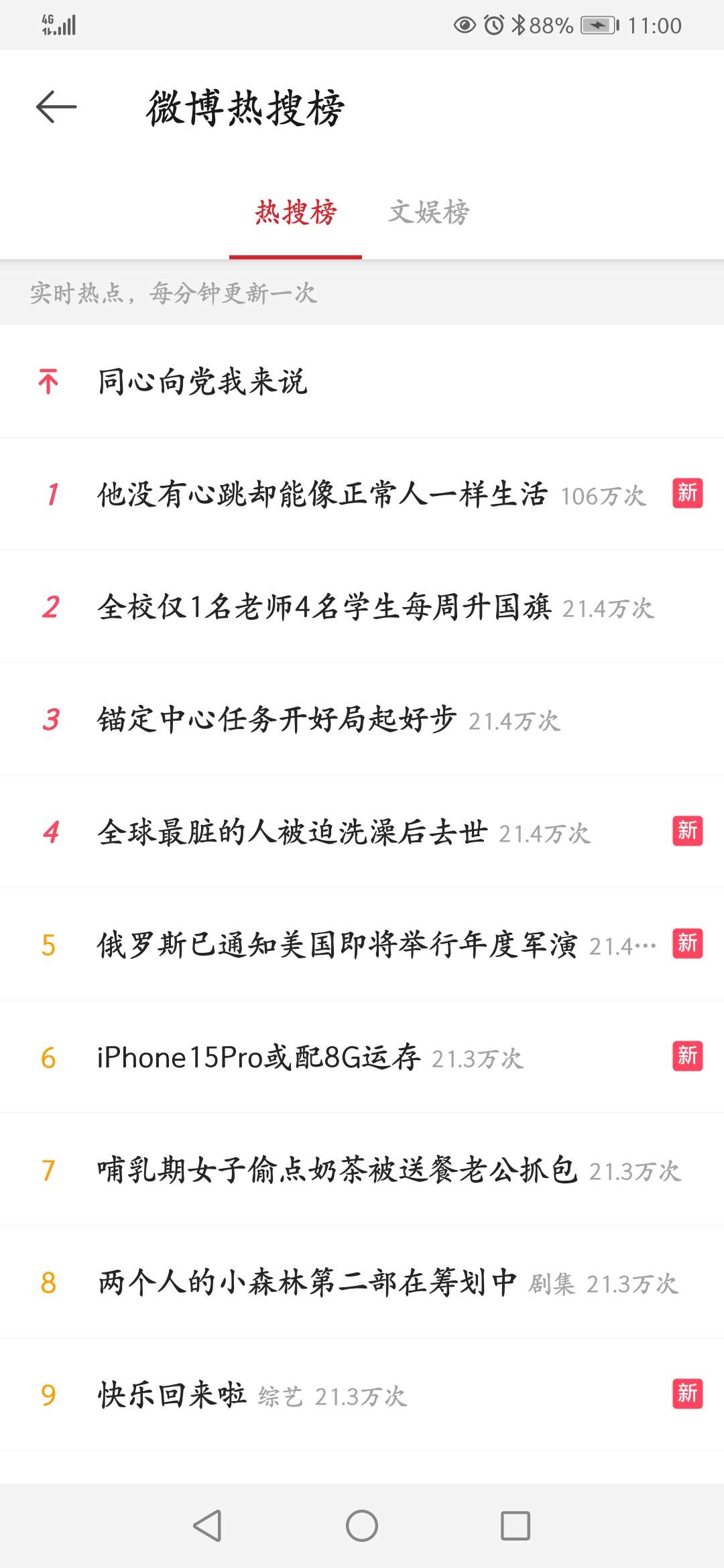724x1568 pixels.
Task: Open 俄罗斯已通知美国即将举行年度军演 topic
Action: click(x=337, y=945)
